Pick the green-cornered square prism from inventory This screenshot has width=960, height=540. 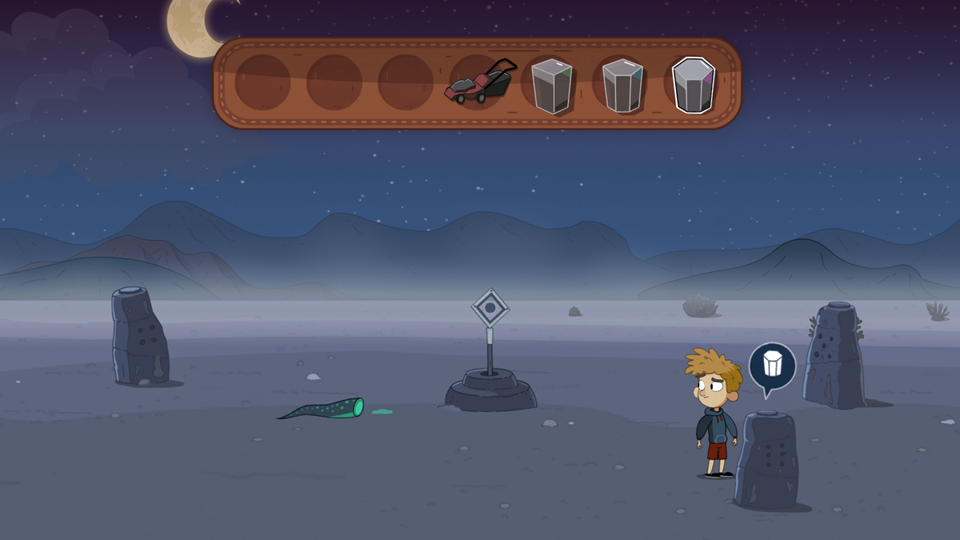pyautogui.click(x=551, y=85)
